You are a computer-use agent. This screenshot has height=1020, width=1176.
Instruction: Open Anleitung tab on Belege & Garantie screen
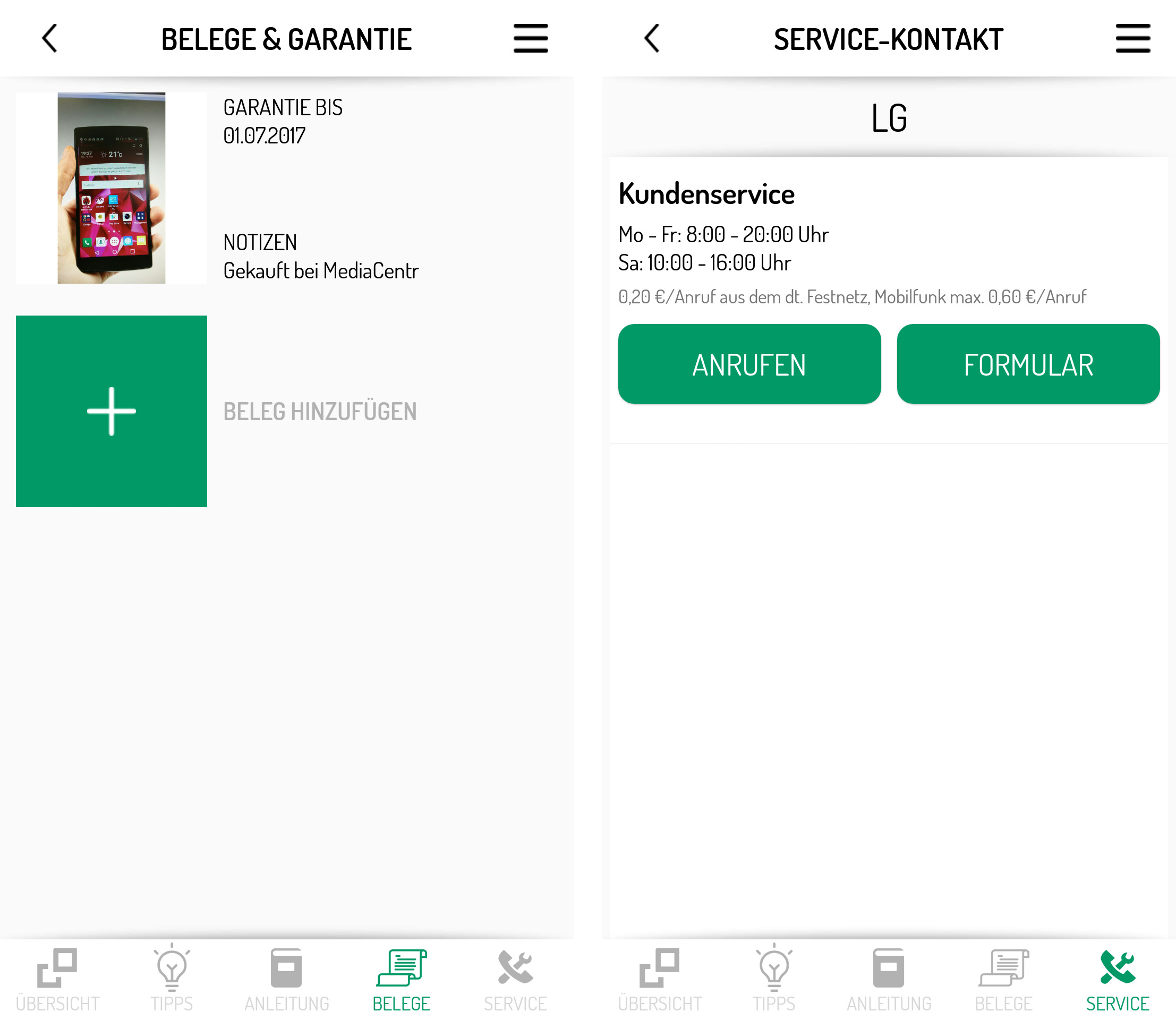(286, 979)
